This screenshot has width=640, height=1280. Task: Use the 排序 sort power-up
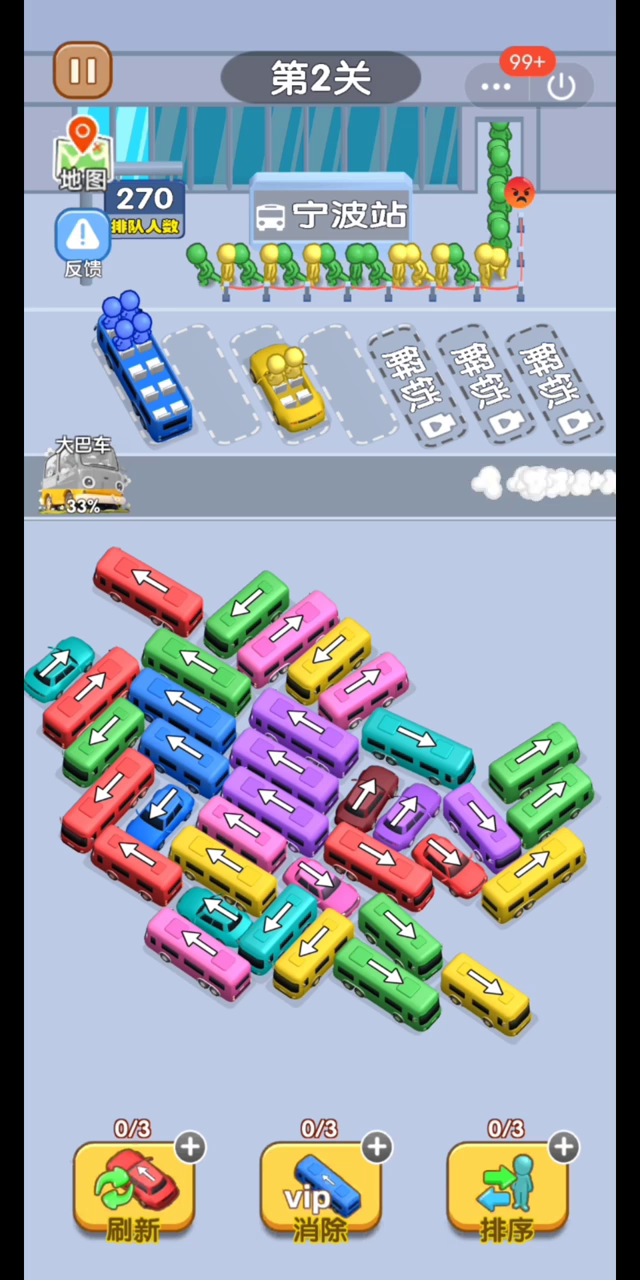(507, 1192)
